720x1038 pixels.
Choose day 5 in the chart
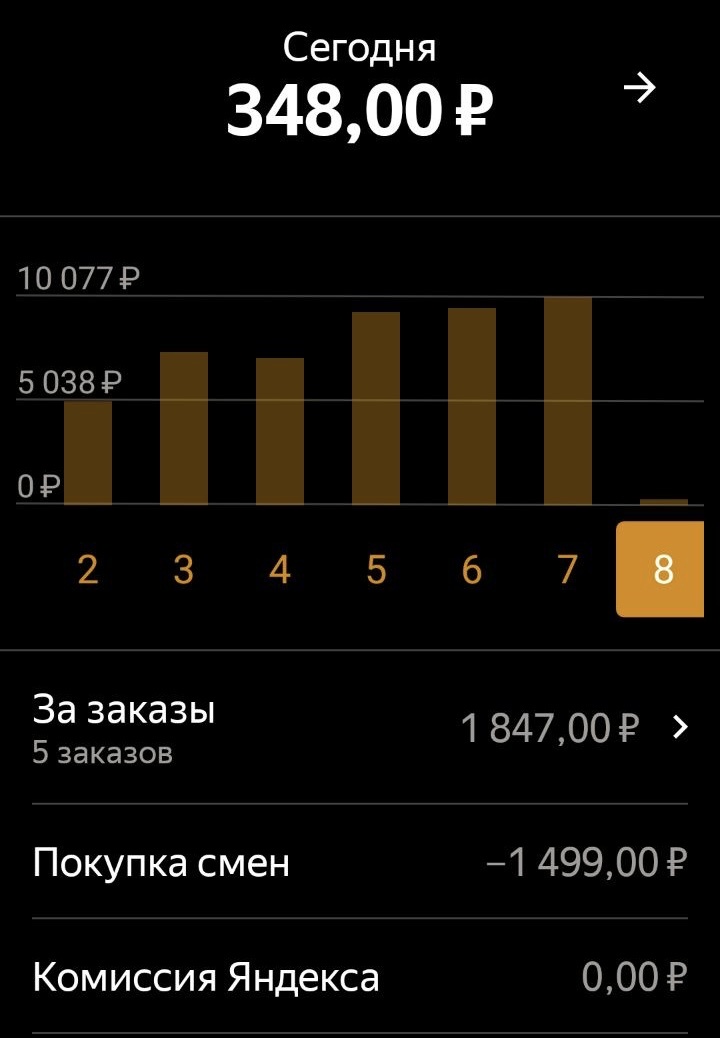[376, 569]
